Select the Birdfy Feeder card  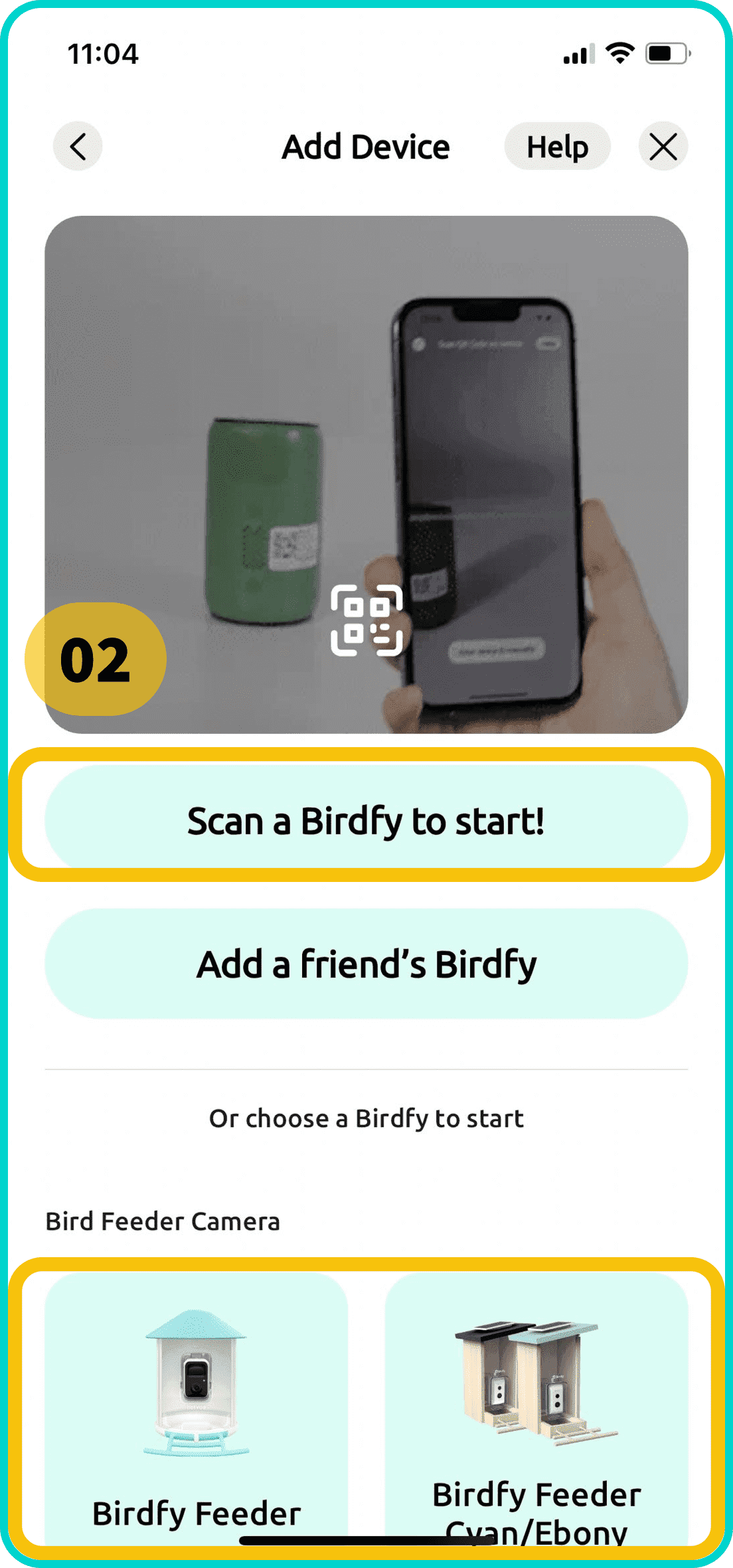197,1408
